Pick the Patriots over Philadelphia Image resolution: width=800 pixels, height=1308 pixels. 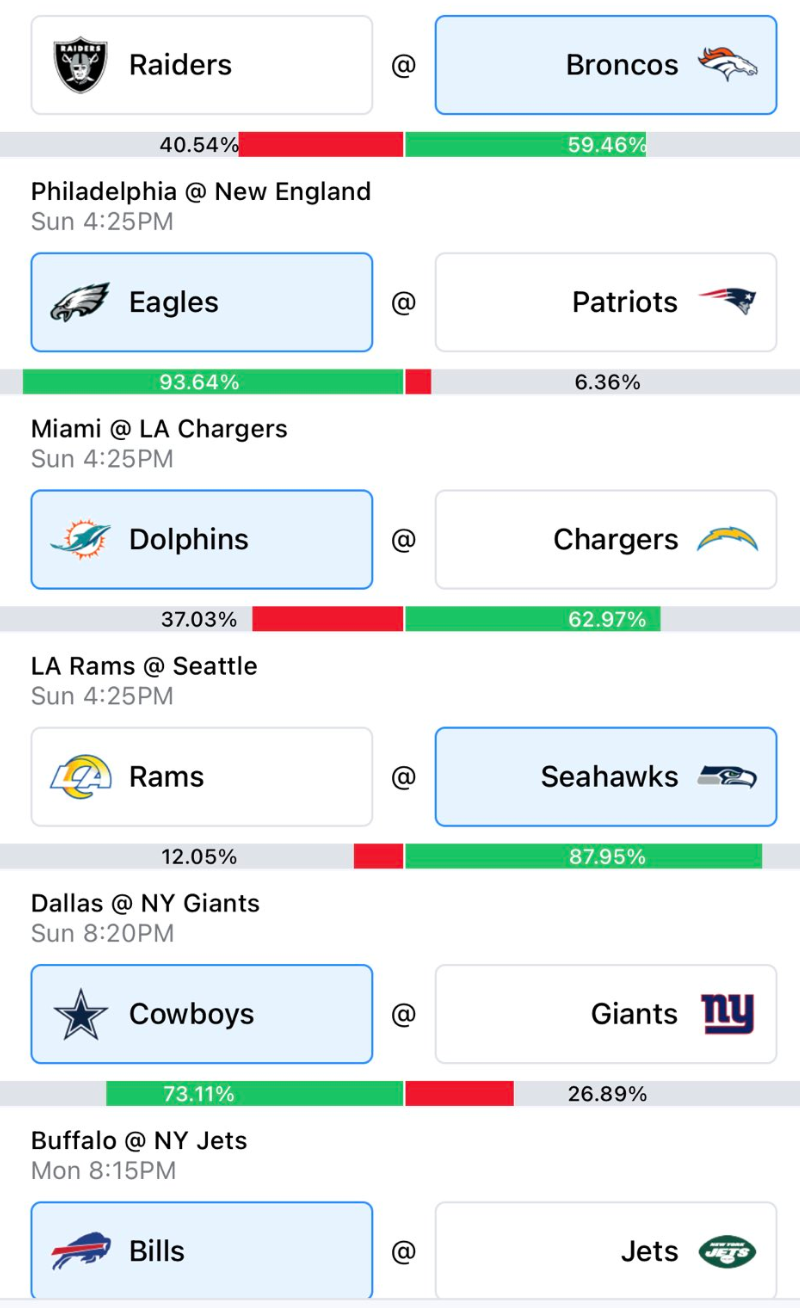pos(606,302)
